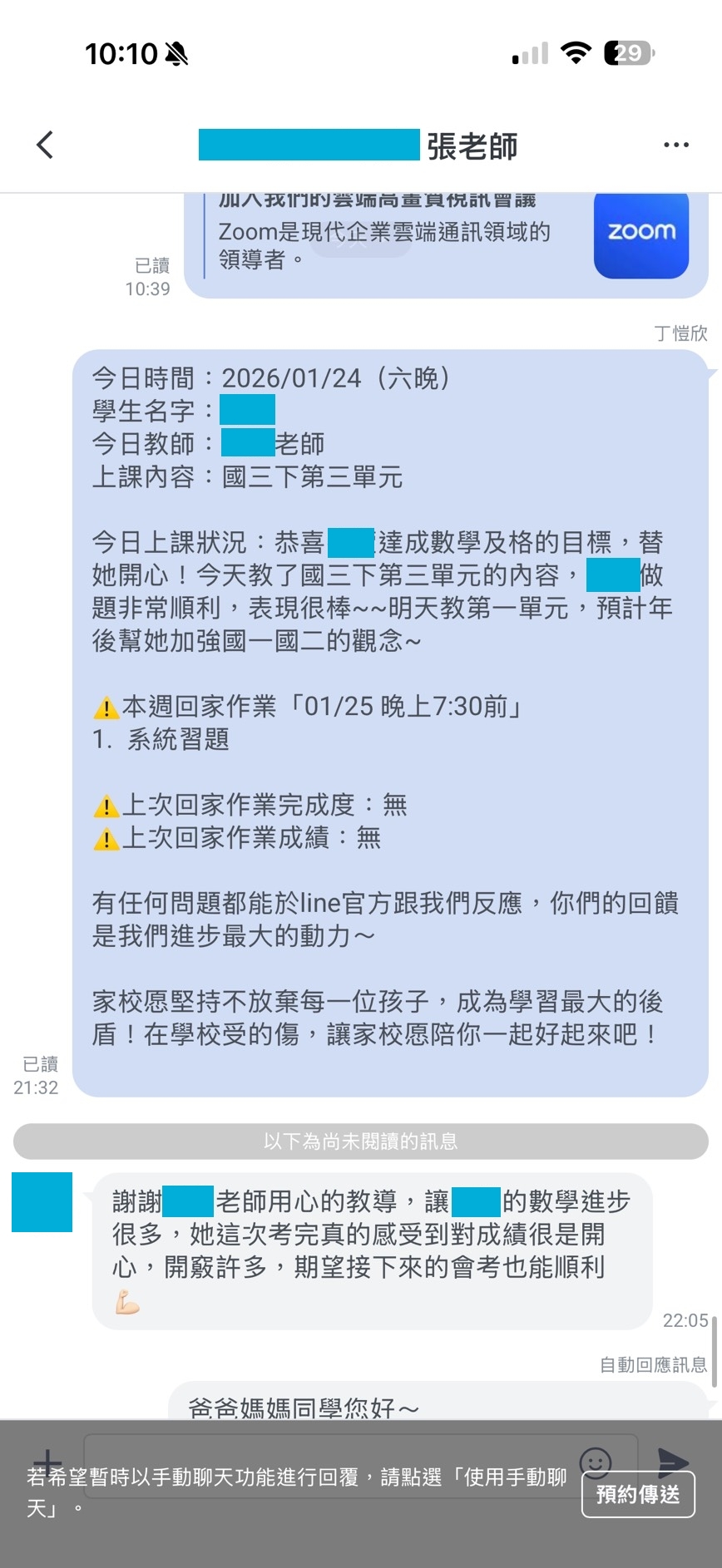
Task: Tap the 預約傳送 button
Action: [x=638, y=1494]
